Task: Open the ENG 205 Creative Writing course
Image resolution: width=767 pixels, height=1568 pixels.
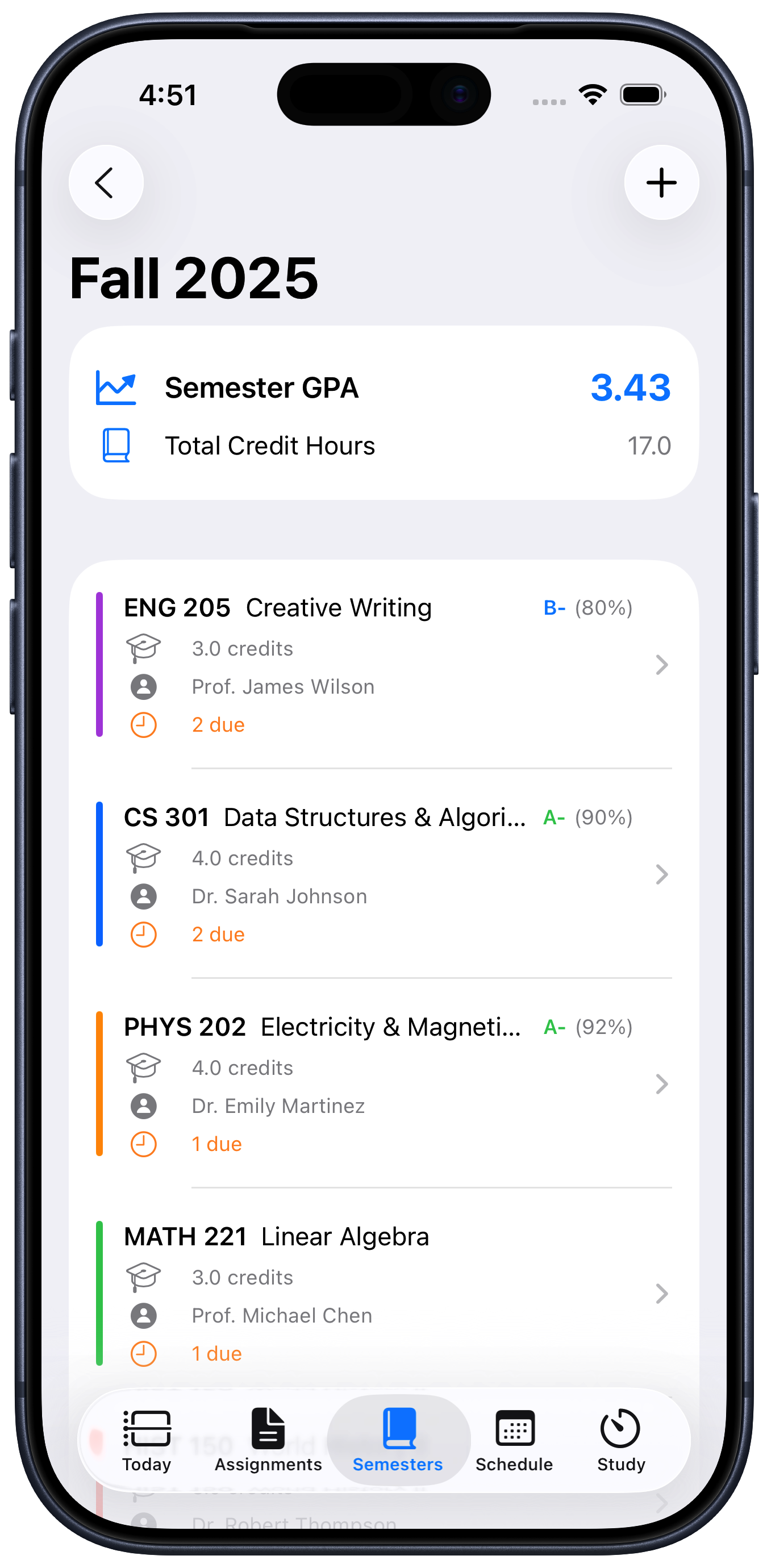Action: pyautogui.click(x=383, y=665)
